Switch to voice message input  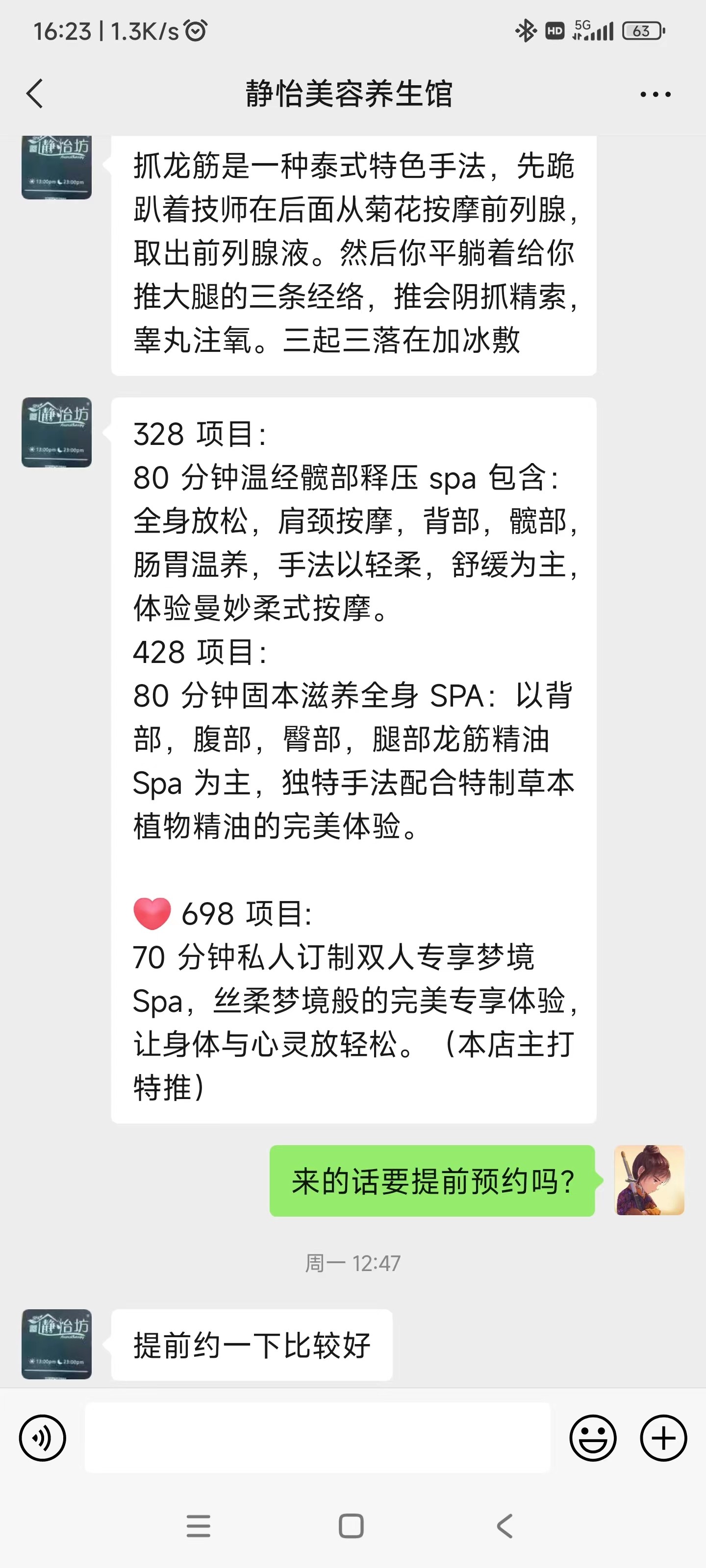43,1438
